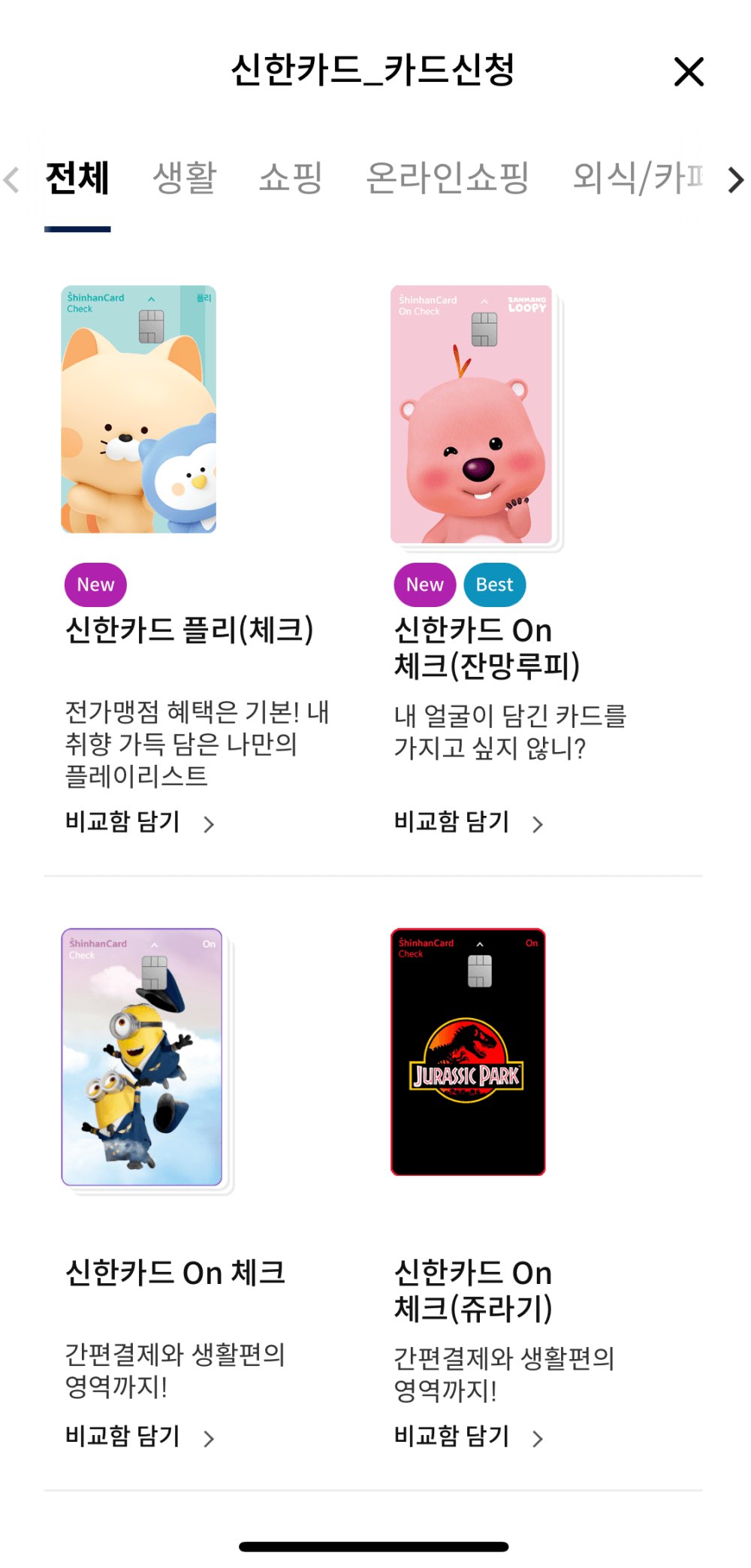Tap the New badge on 잔망루피 card

tap(424, 585)
